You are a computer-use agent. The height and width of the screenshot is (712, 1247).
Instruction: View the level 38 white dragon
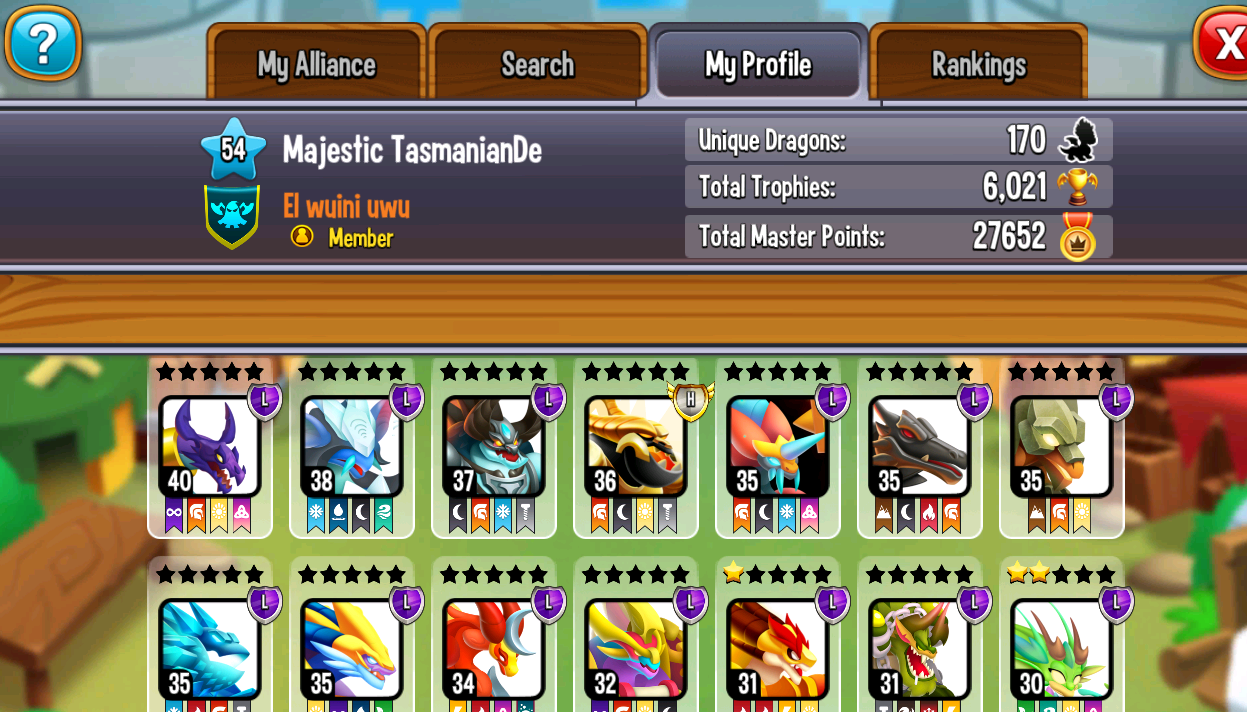point(352,446)
